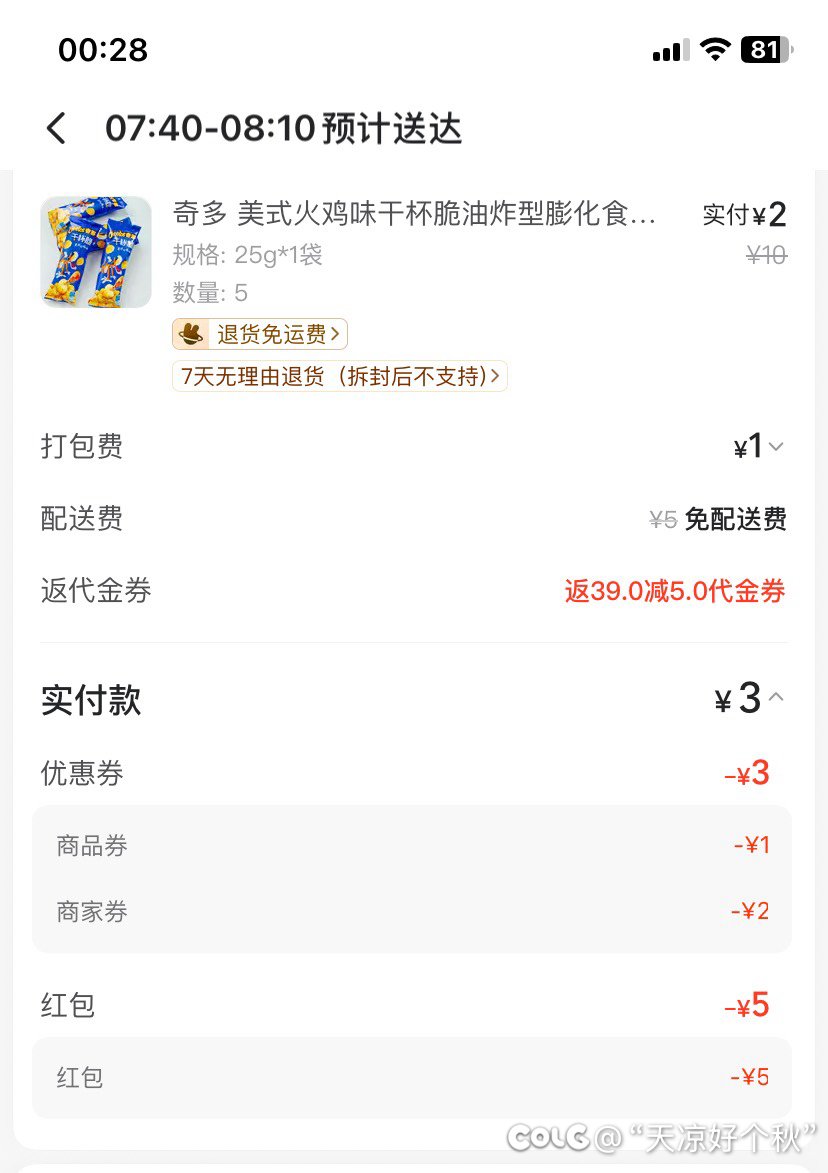Open the 退货免运费 return shipping tag
This screenshot has height=1173, width=828.
pyautogui.click(x=260, y=334)
